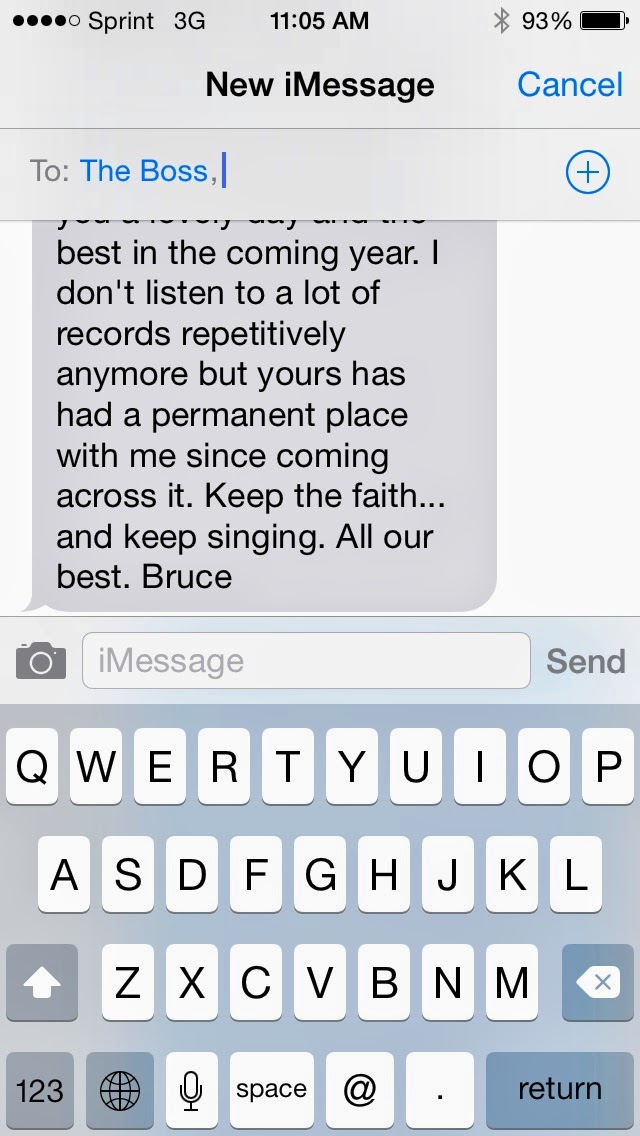Image resolution: width=640 pixels, height=1136 pixels.
Task: Hit the return key
Action: click(x=559, y=1089)
